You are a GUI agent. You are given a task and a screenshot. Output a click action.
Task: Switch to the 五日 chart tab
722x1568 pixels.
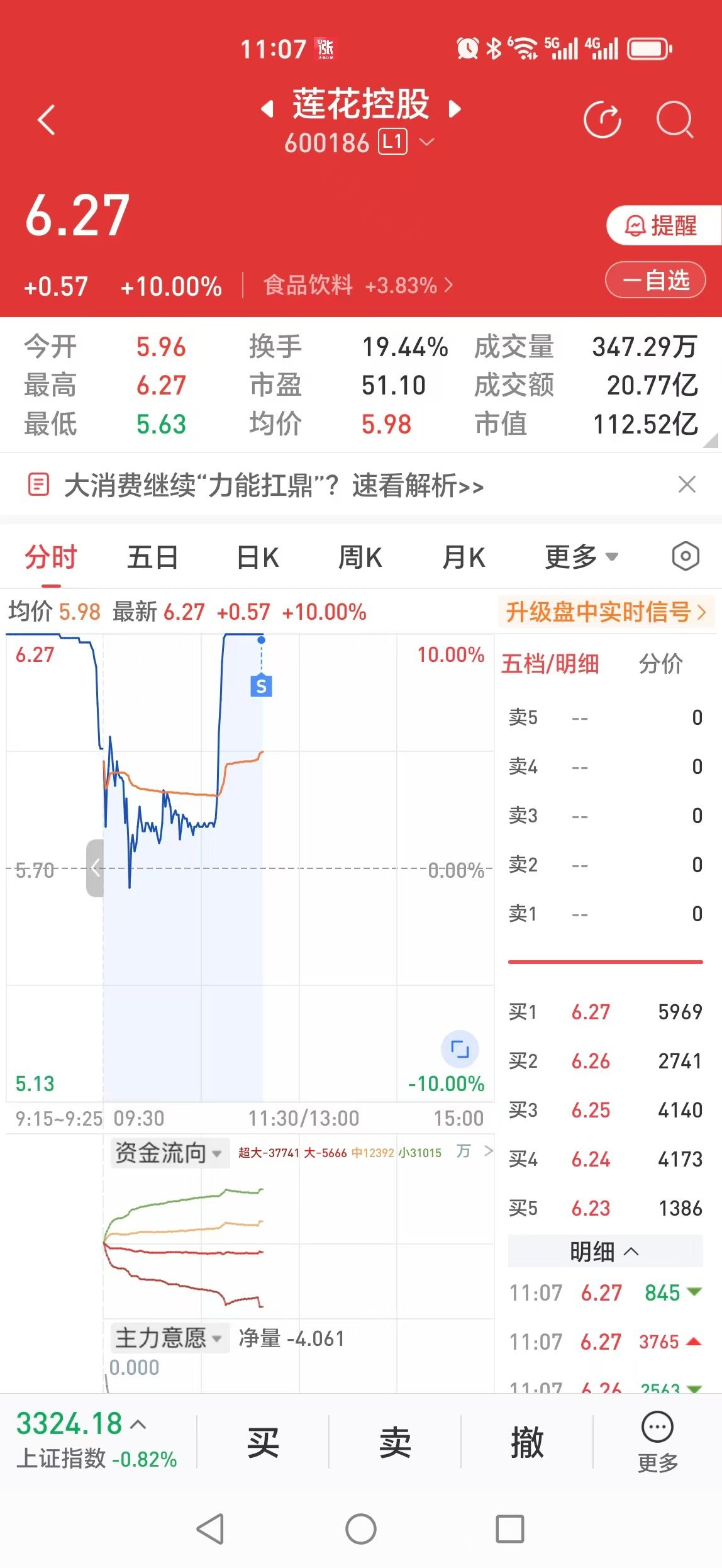(152, 557)
